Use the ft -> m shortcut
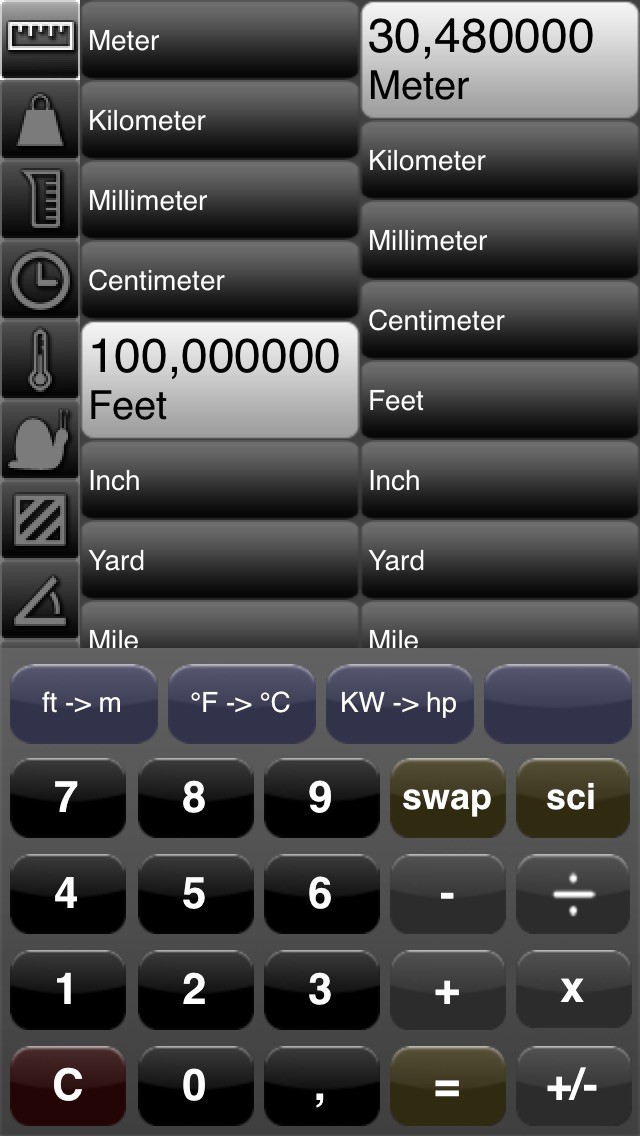This screenshot has width=640, height=1136. [x=83, y=703]
